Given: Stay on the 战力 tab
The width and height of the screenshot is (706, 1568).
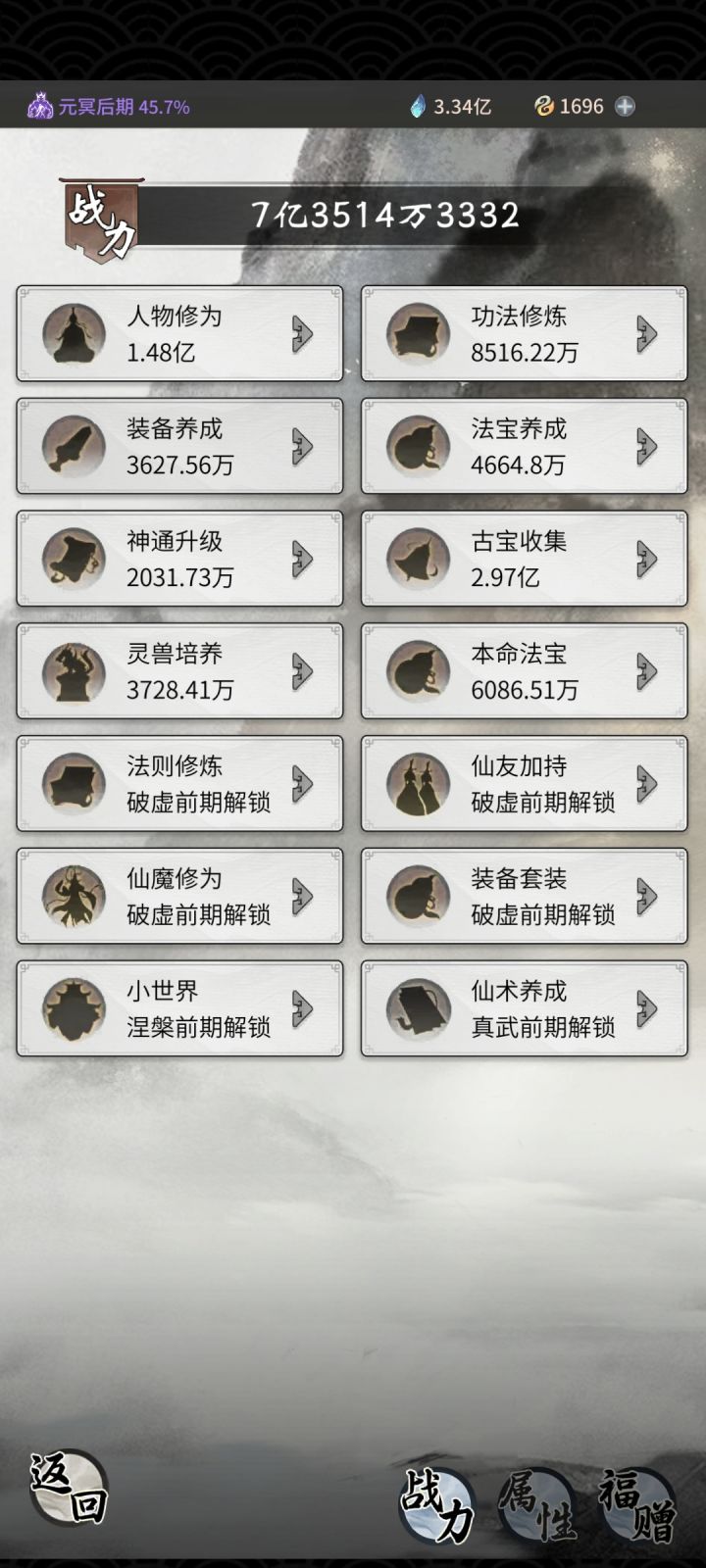Looking at the screenshot, I should click(437, 1504).
